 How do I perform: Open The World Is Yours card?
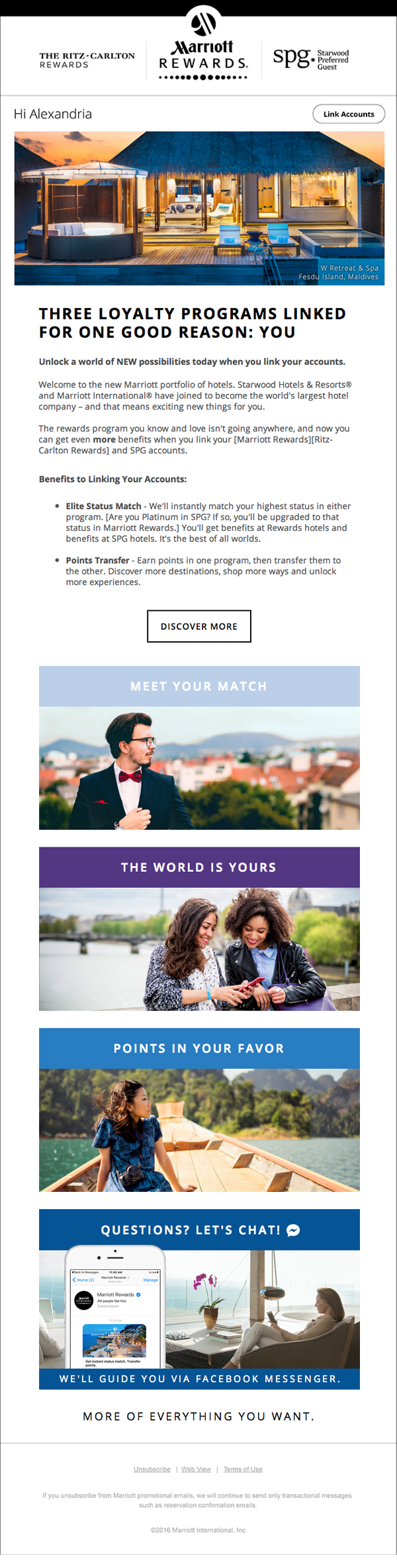[198, 929]
